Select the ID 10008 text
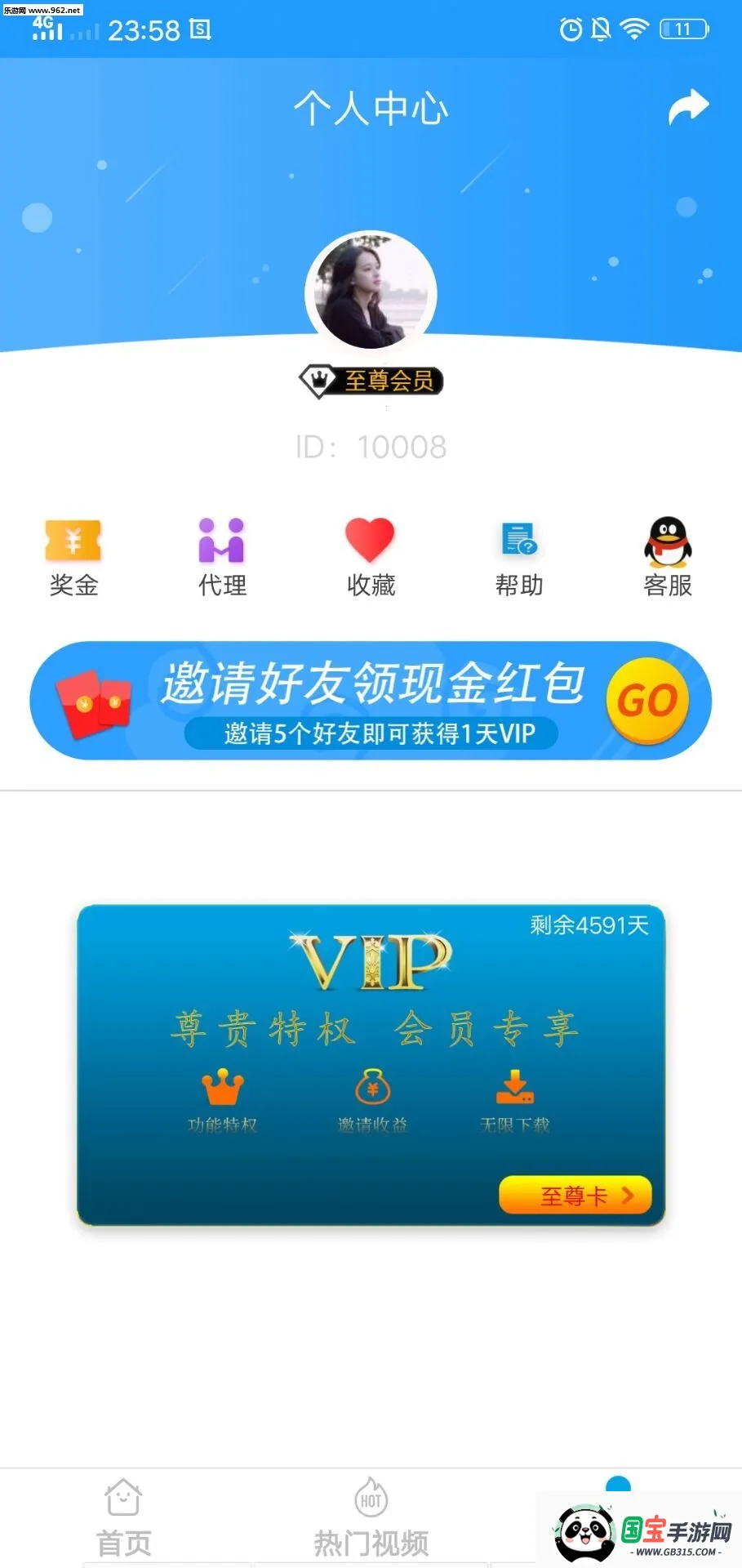Image resolution: width=742 pixels, height=1568 pixels. click(x=371, y=446)
